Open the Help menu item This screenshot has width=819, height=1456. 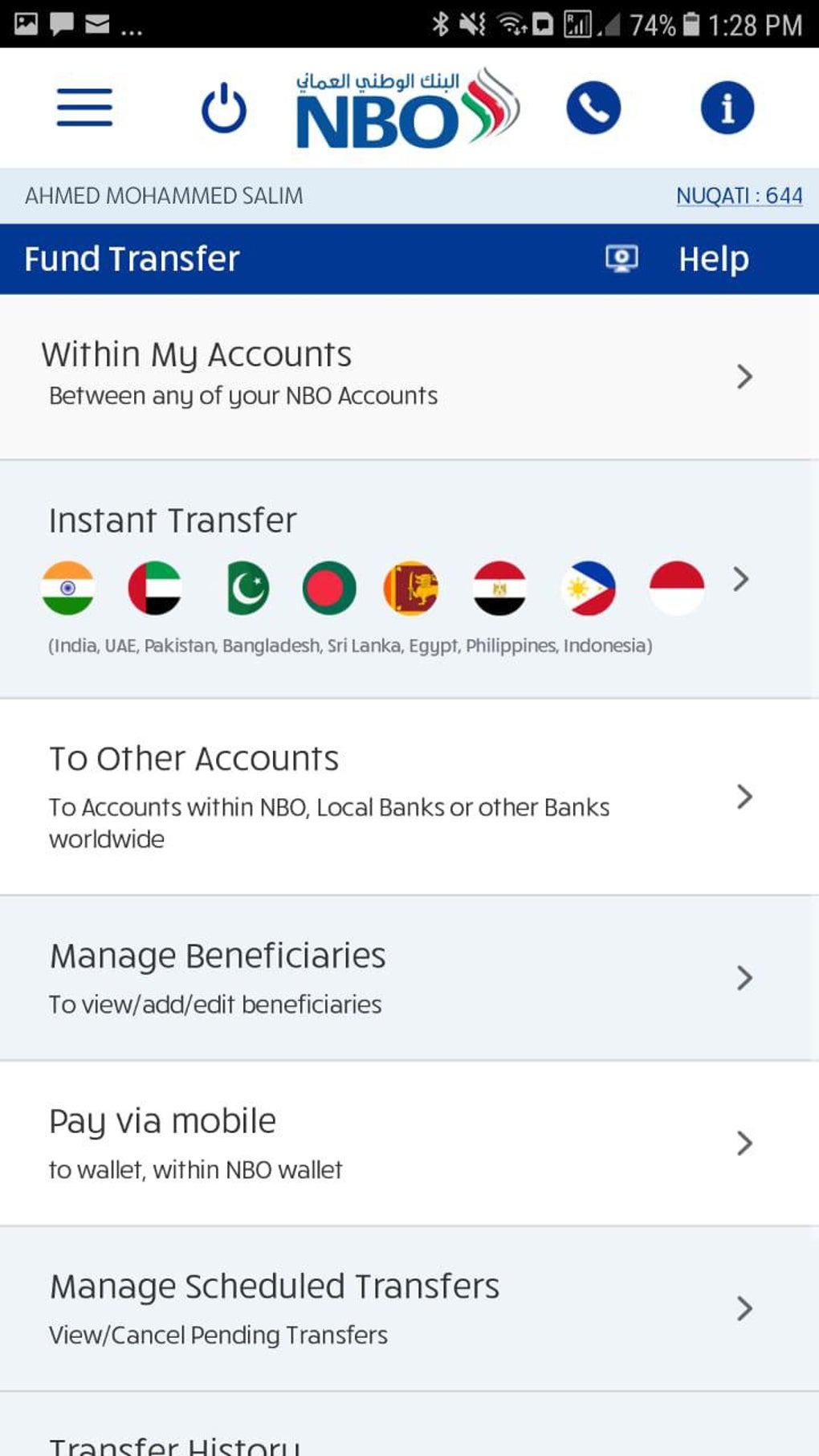713,258
